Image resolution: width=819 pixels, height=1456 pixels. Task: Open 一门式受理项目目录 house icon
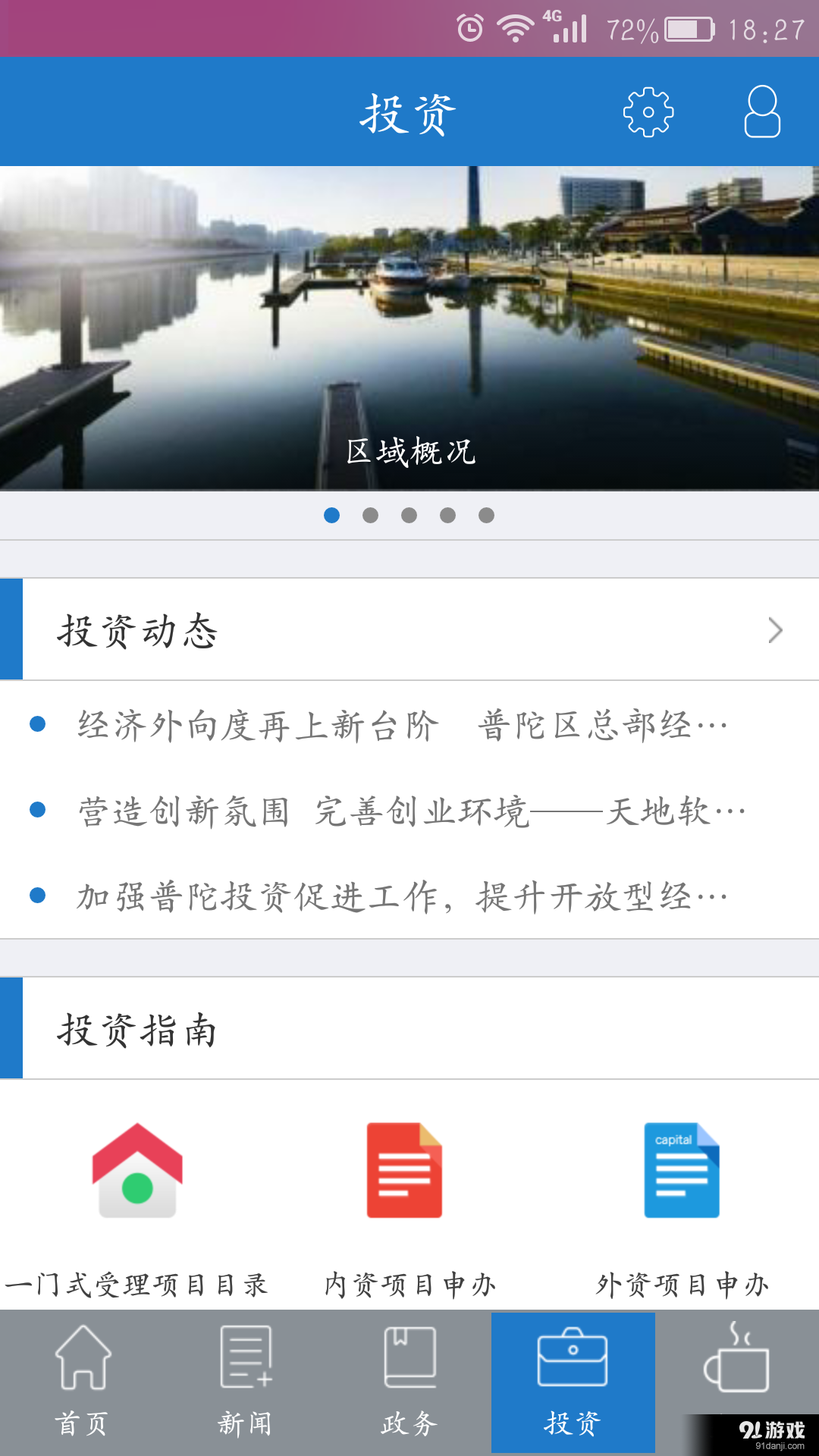135,1172
